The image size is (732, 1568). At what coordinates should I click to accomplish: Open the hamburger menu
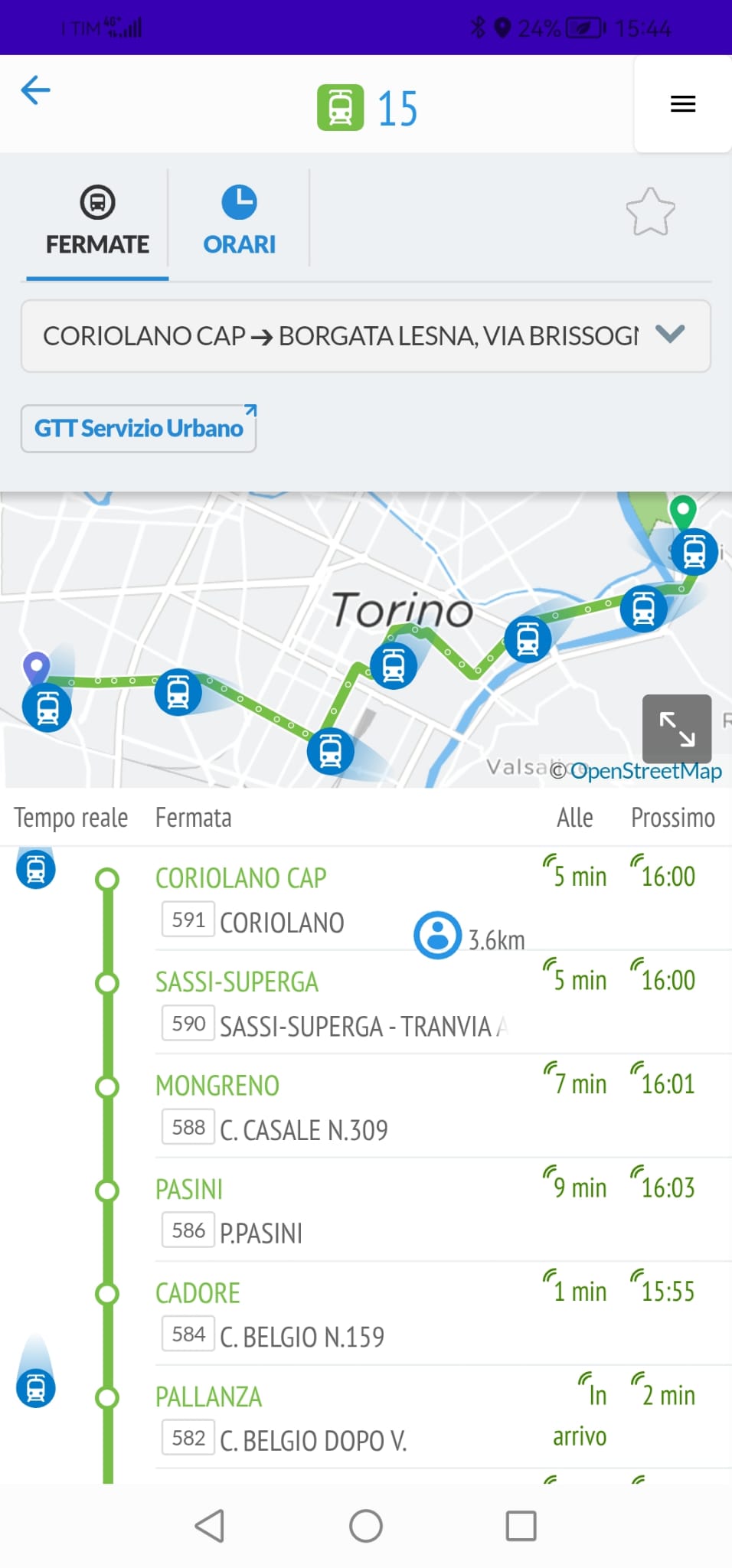[x=682, y=104]
